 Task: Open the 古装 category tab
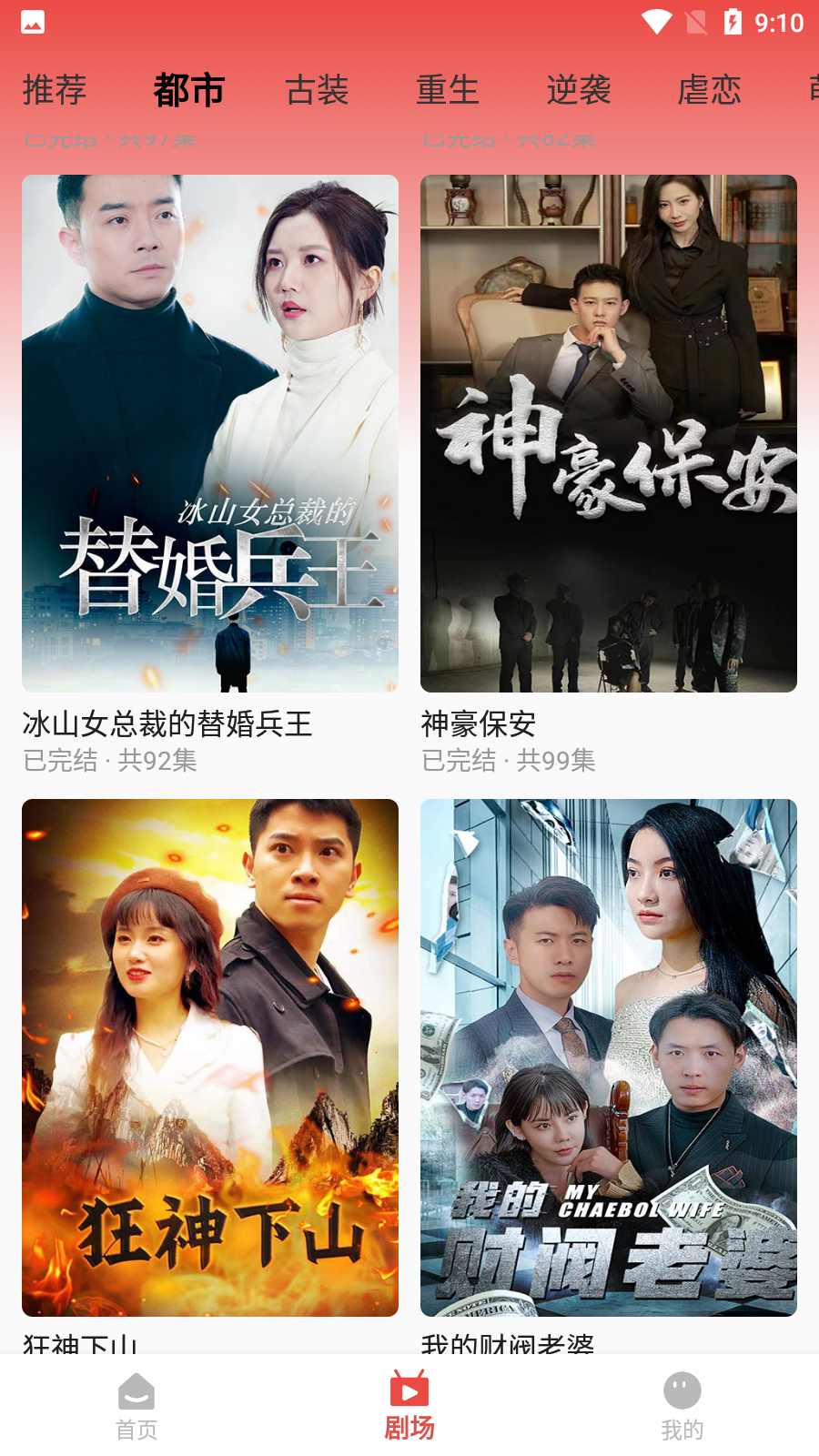[316, 90]
